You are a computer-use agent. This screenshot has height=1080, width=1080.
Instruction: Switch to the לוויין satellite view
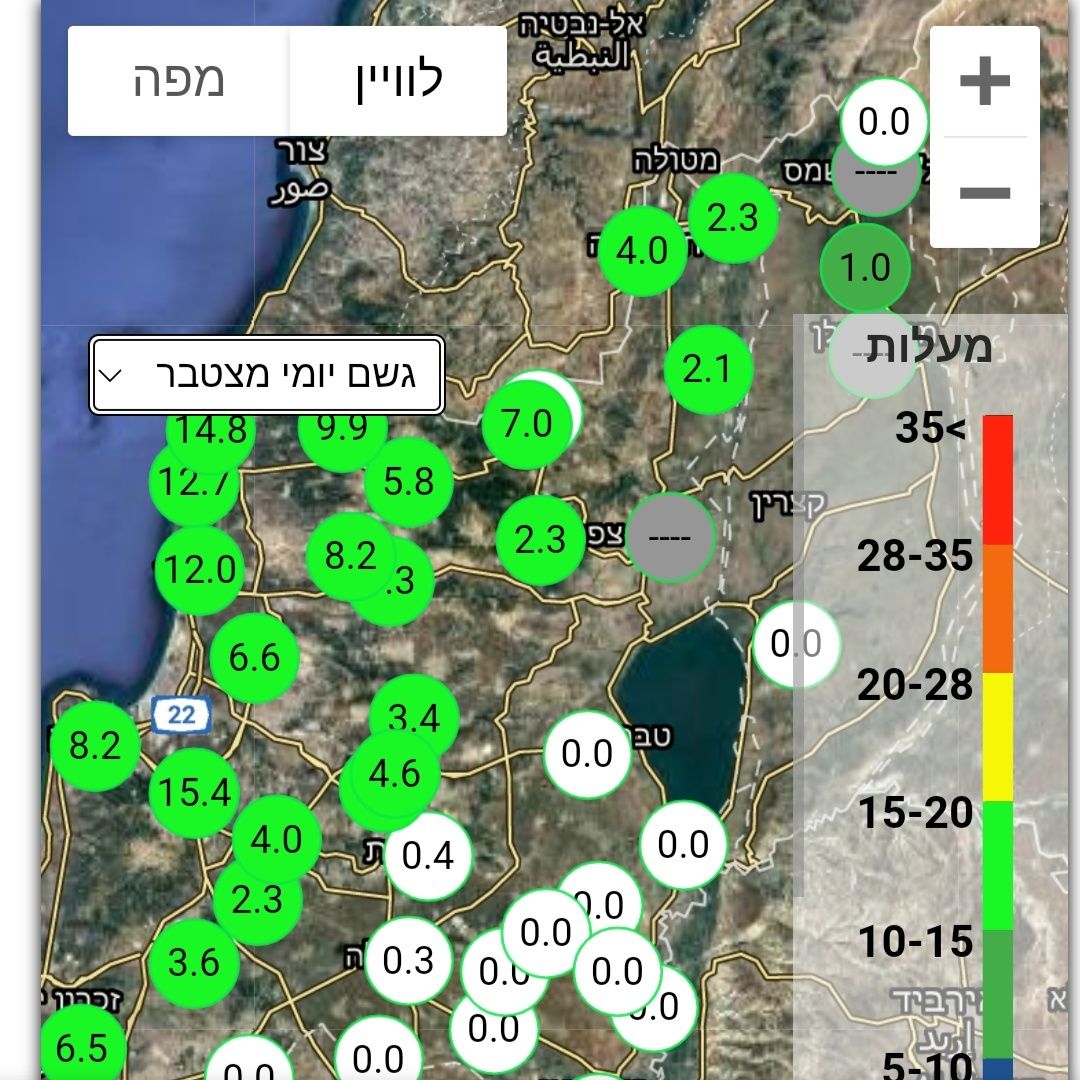point(398,81)
